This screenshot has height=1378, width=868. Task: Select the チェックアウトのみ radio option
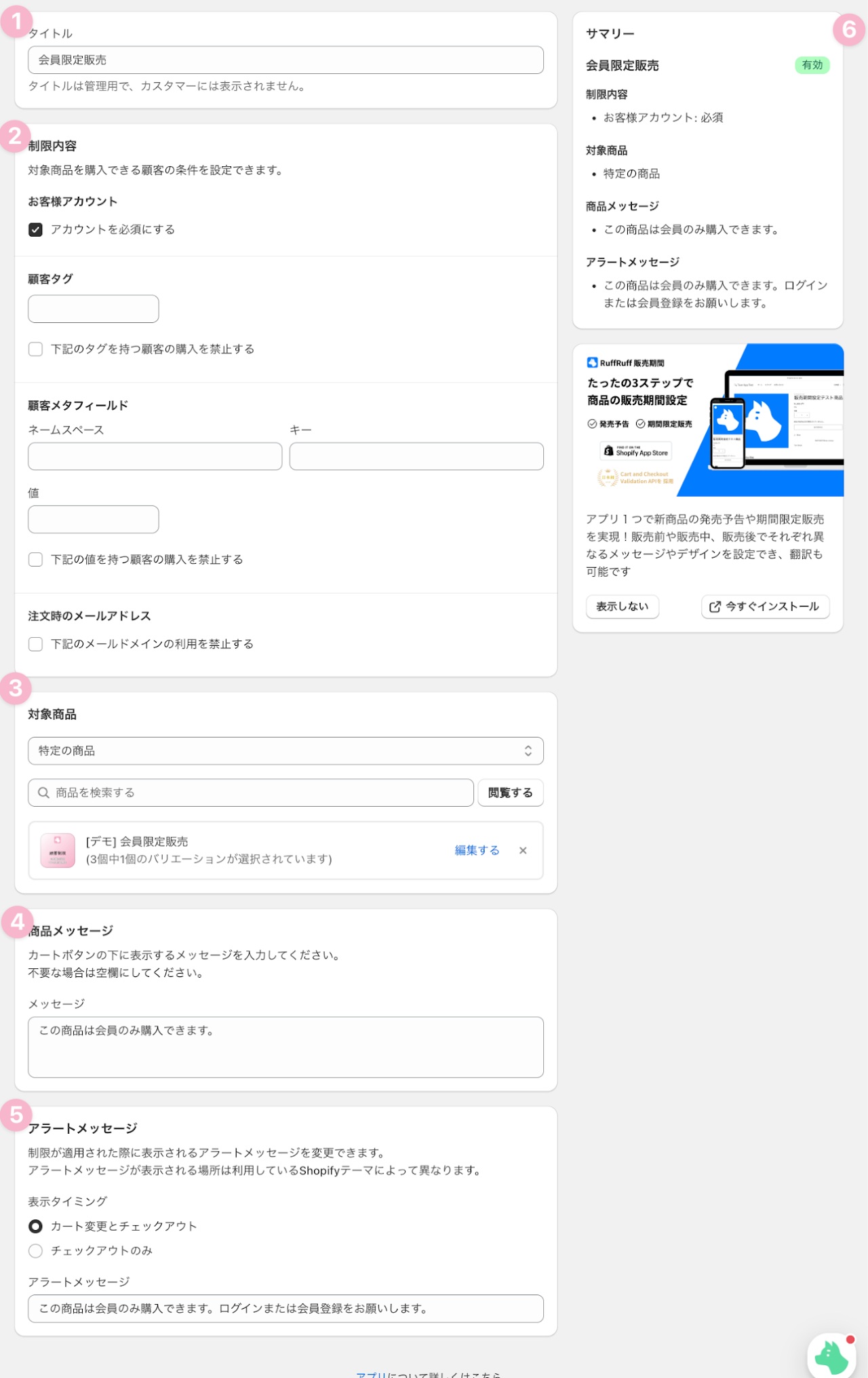point(35,1250)
